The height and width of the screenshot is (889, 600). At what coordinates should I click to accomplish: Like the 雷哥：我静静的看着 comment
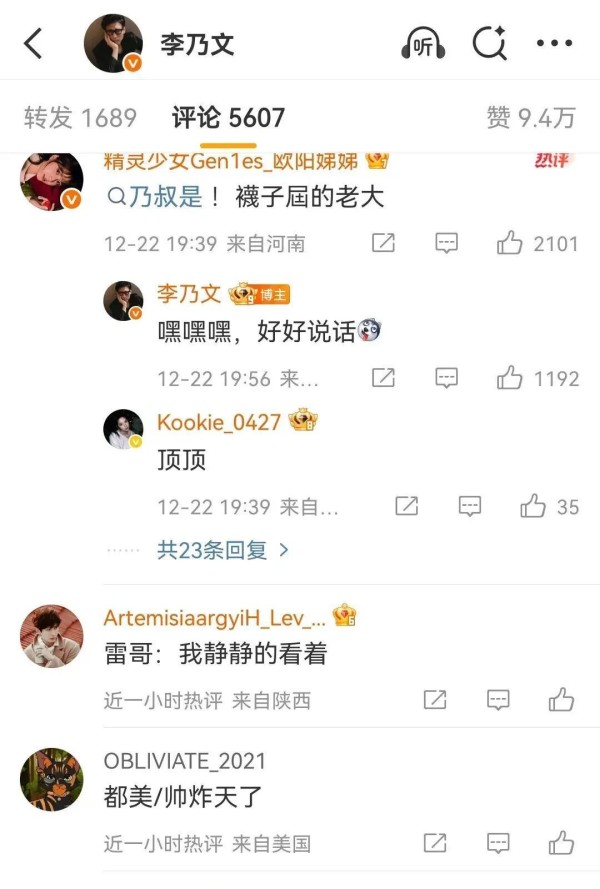561,700
